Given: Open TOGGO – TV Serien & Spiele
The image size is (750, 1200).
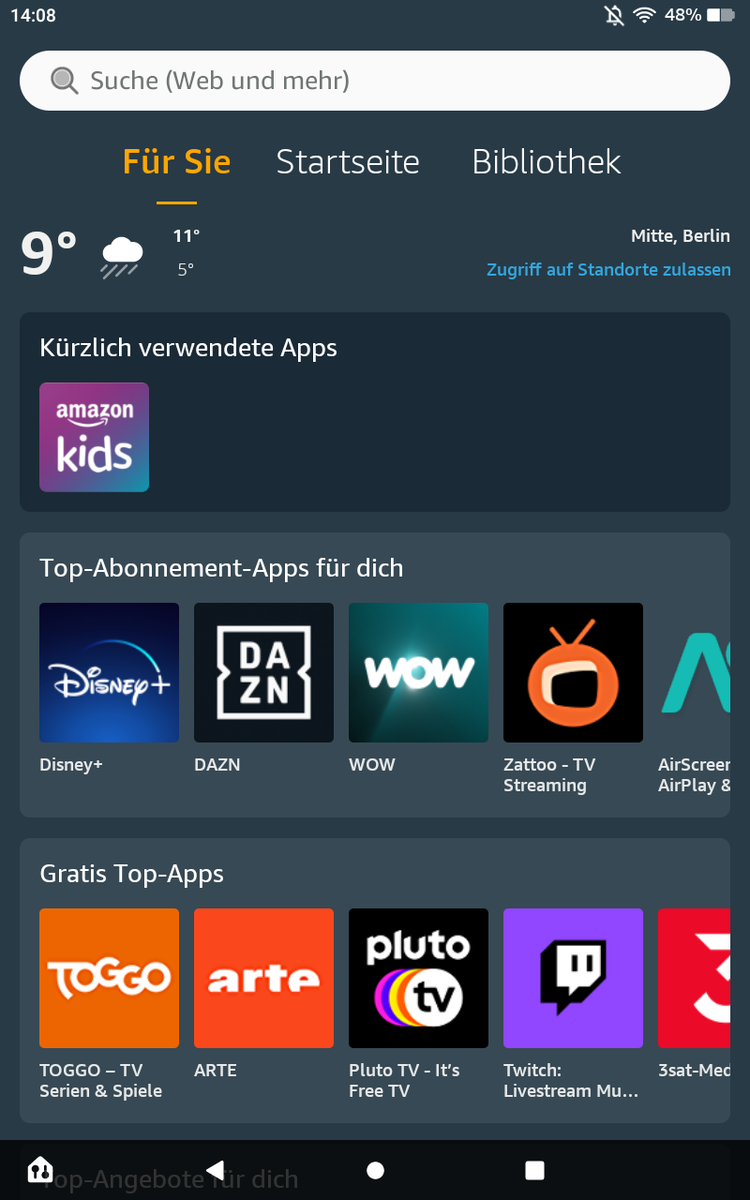Looking at the screenshot, I should coord(109,978).
